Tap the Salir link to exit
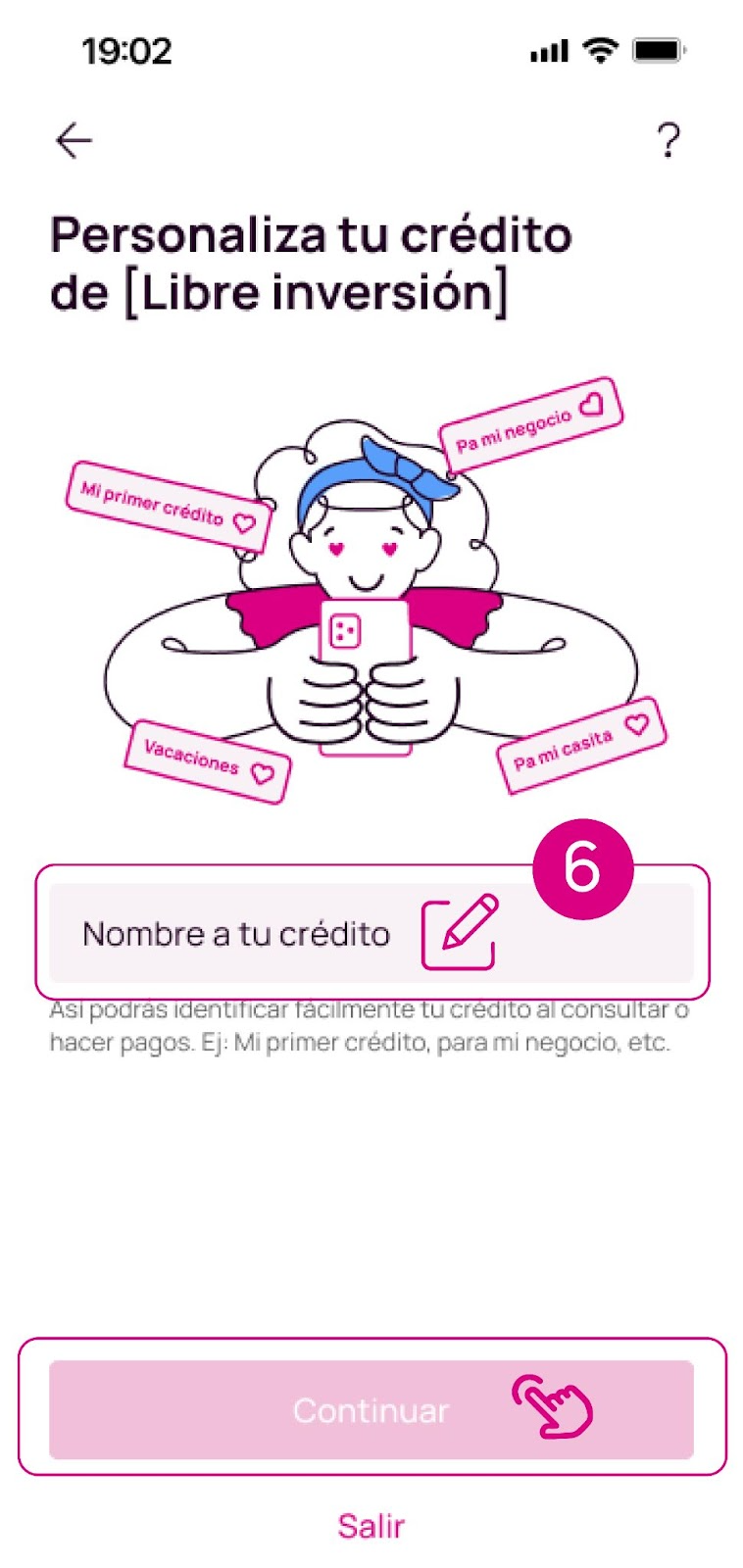The width and height of the screenshot is (743, 1568). tap(371, 1526)
